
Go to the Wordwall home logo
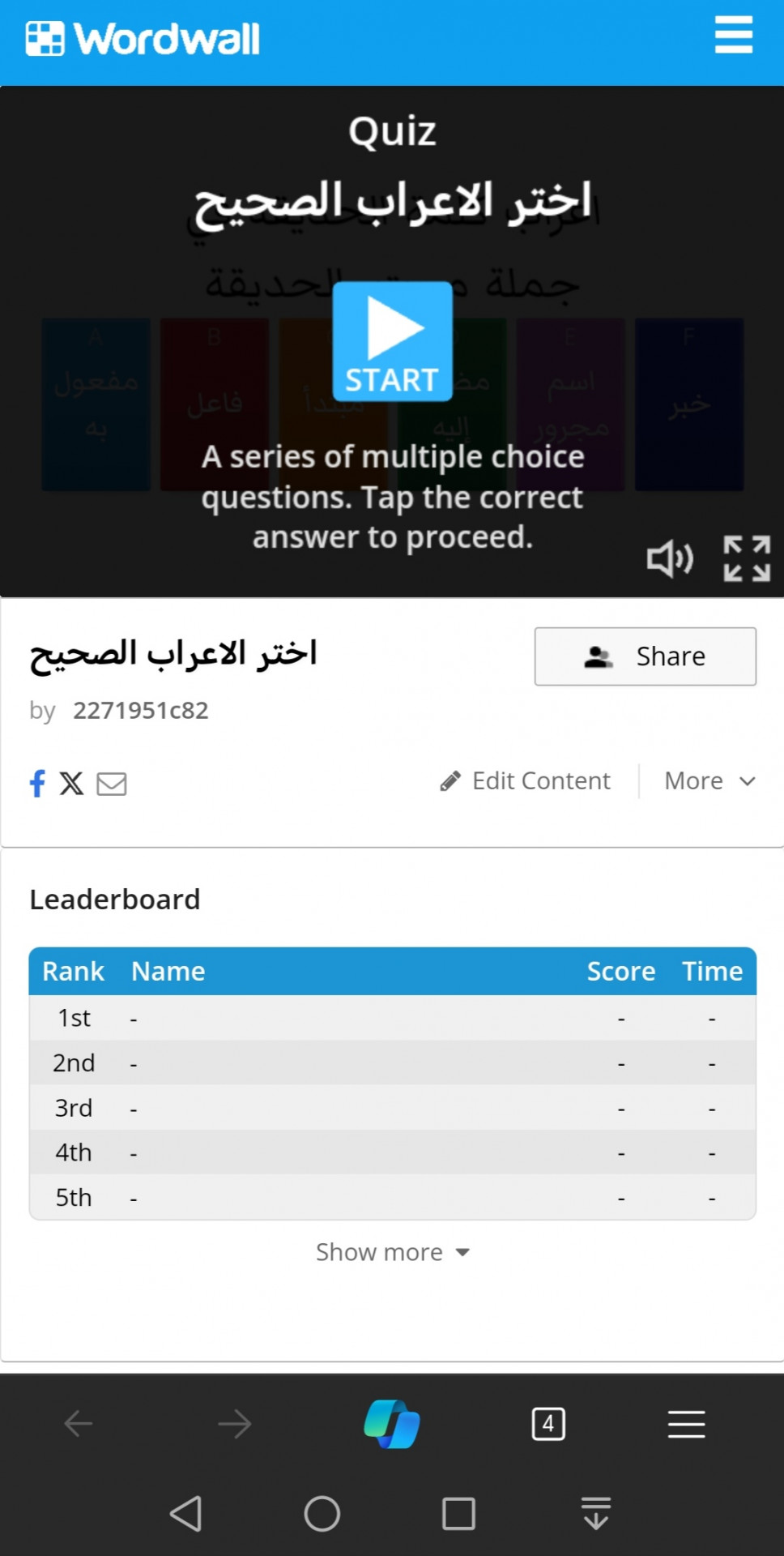coord(143,38)
